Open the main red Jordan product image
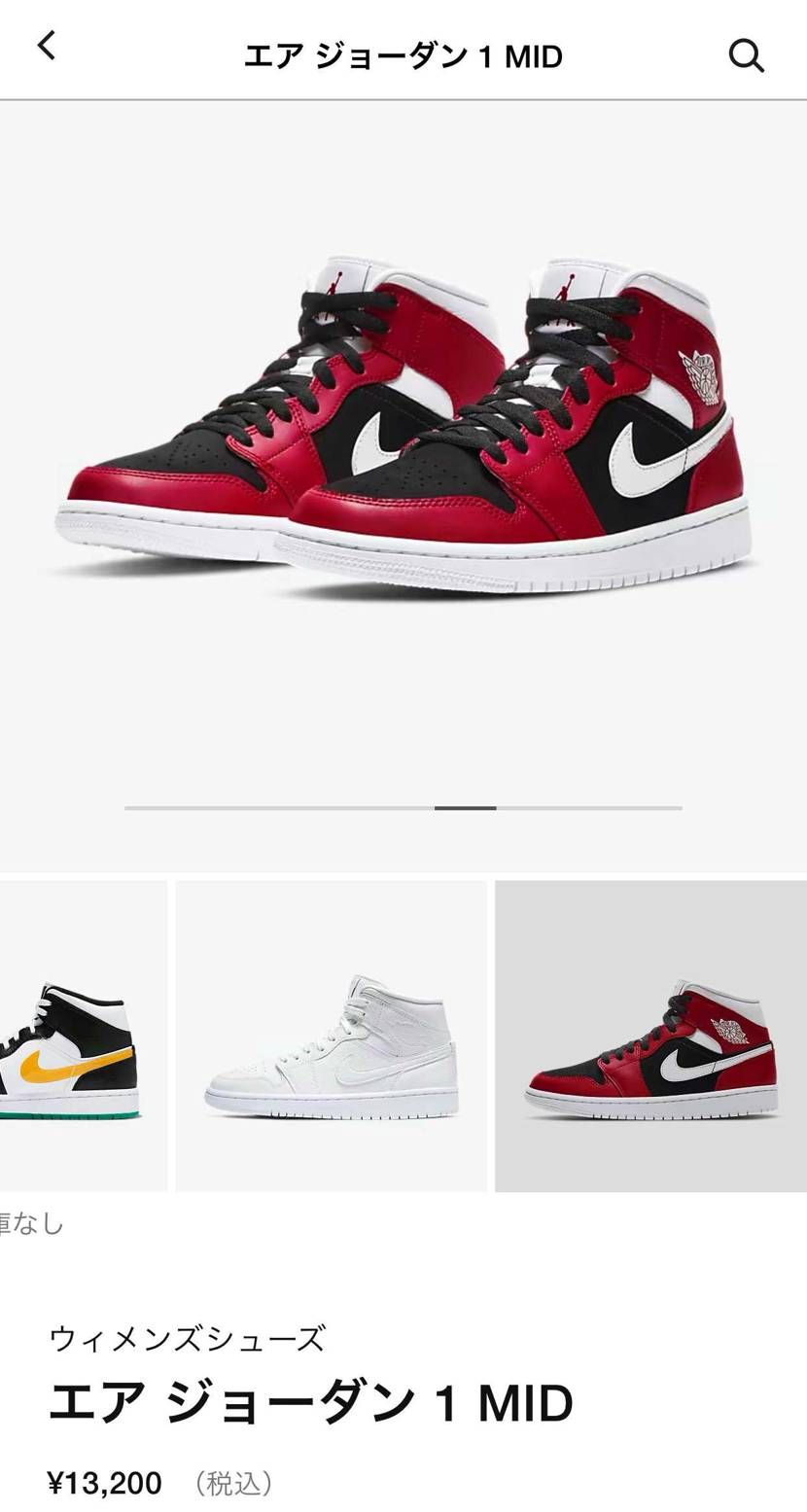 click(403, 428)
